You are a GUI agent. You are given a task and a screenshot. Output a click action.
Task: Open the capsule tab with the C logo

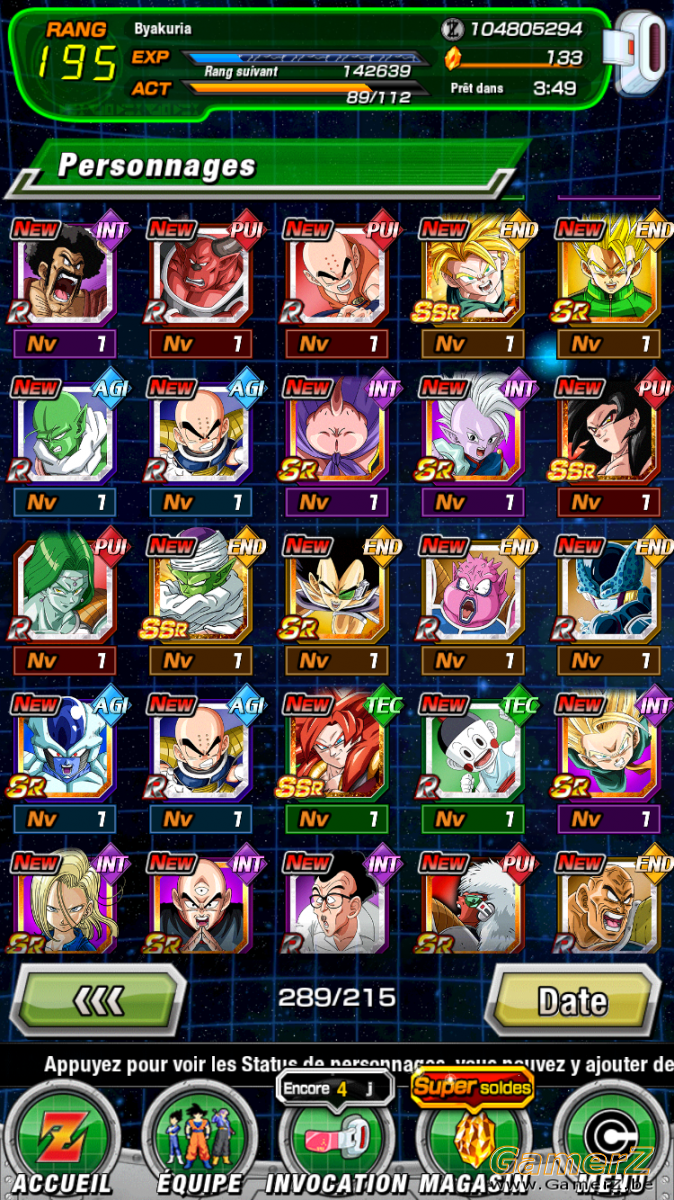pyautogui.click(x=612, y=1139)
